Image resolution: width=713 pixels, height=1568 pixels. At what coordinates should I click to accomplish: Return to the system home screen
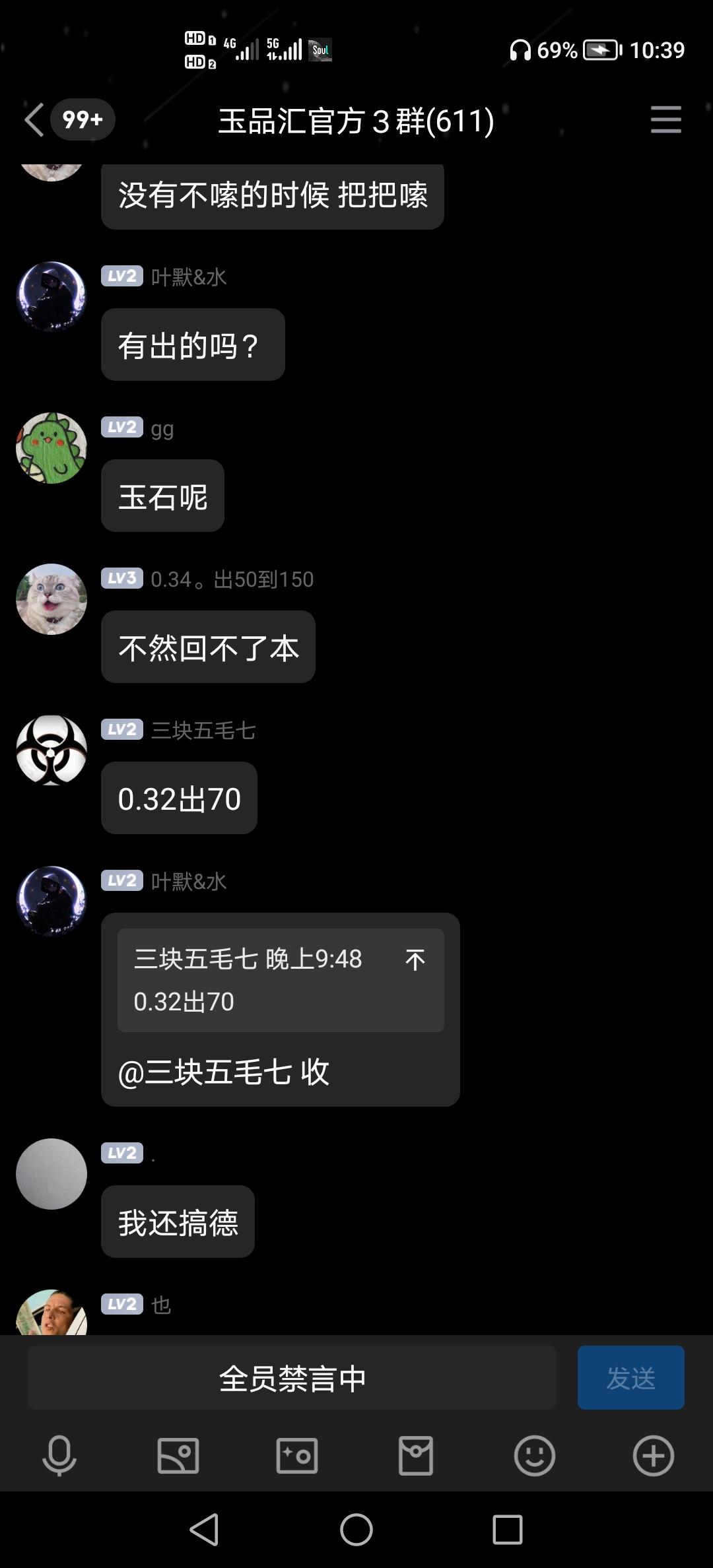(x=356, y=1530)
